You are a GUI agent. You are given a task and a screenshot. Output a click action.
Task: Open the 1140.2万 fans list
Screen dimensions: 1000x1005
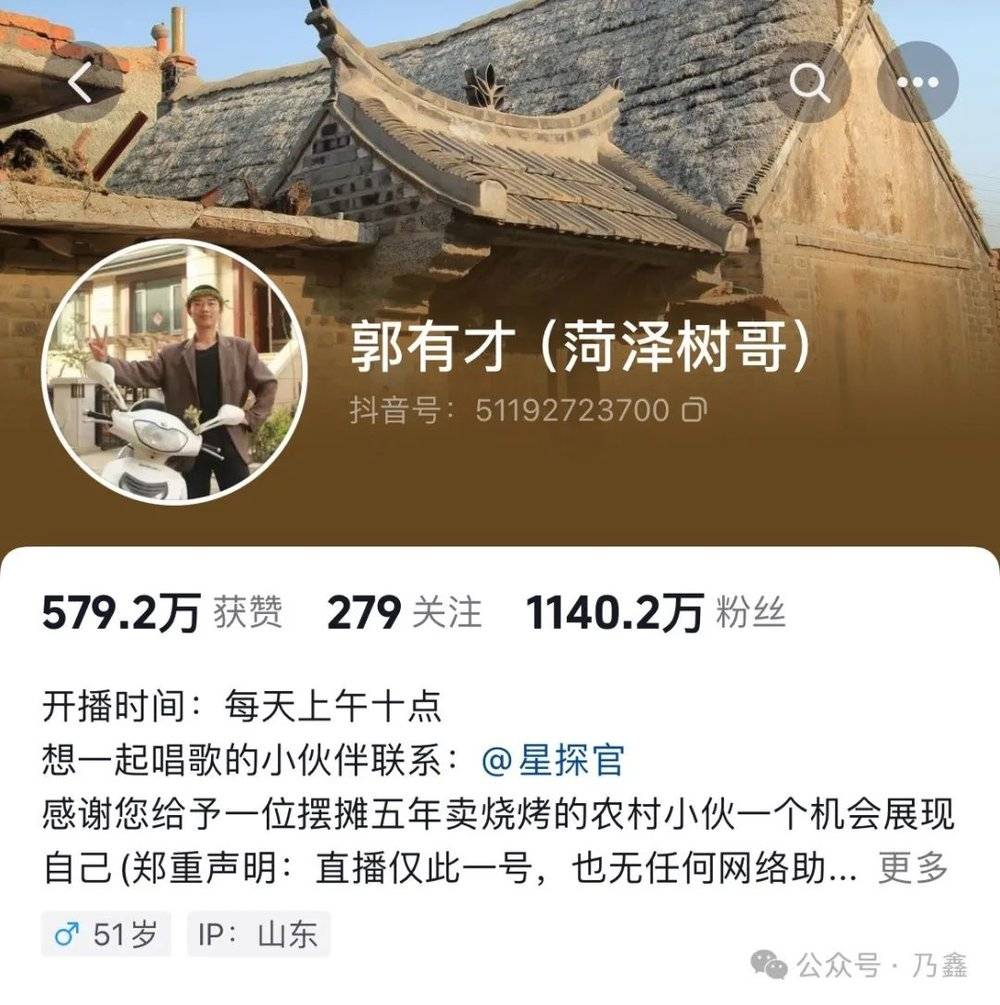point(655,613)
